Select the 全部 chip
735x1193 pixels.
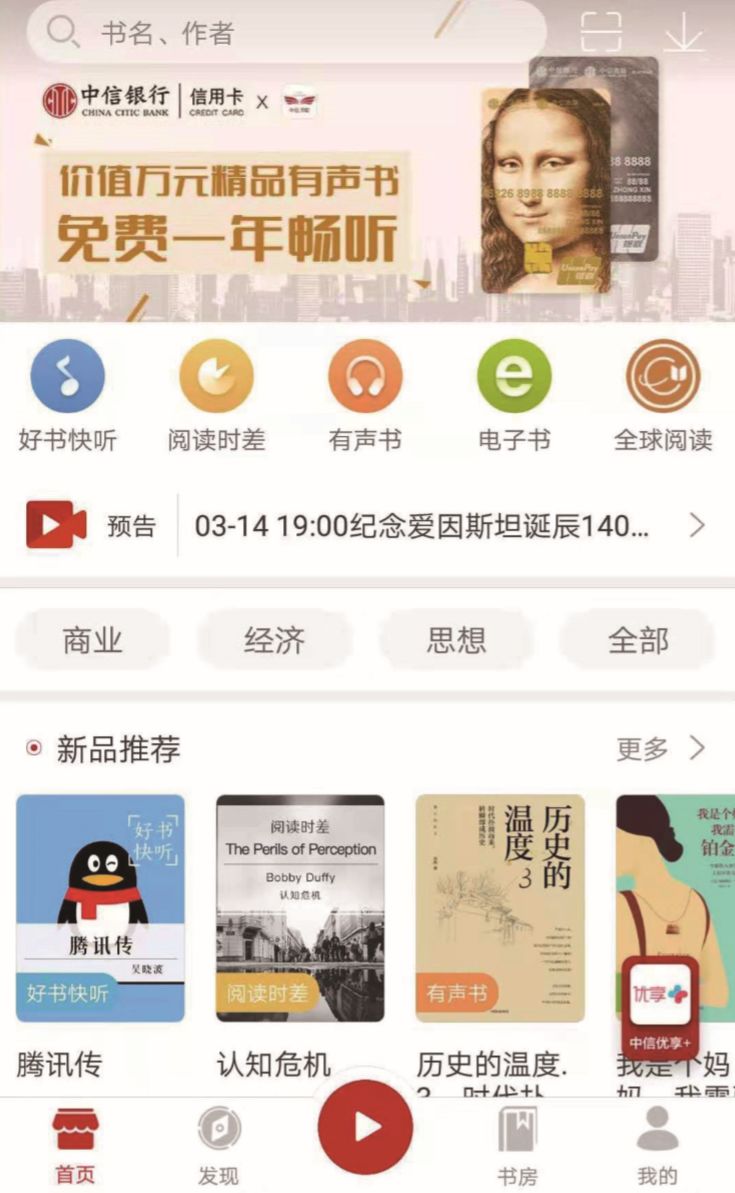click(637, 640)
